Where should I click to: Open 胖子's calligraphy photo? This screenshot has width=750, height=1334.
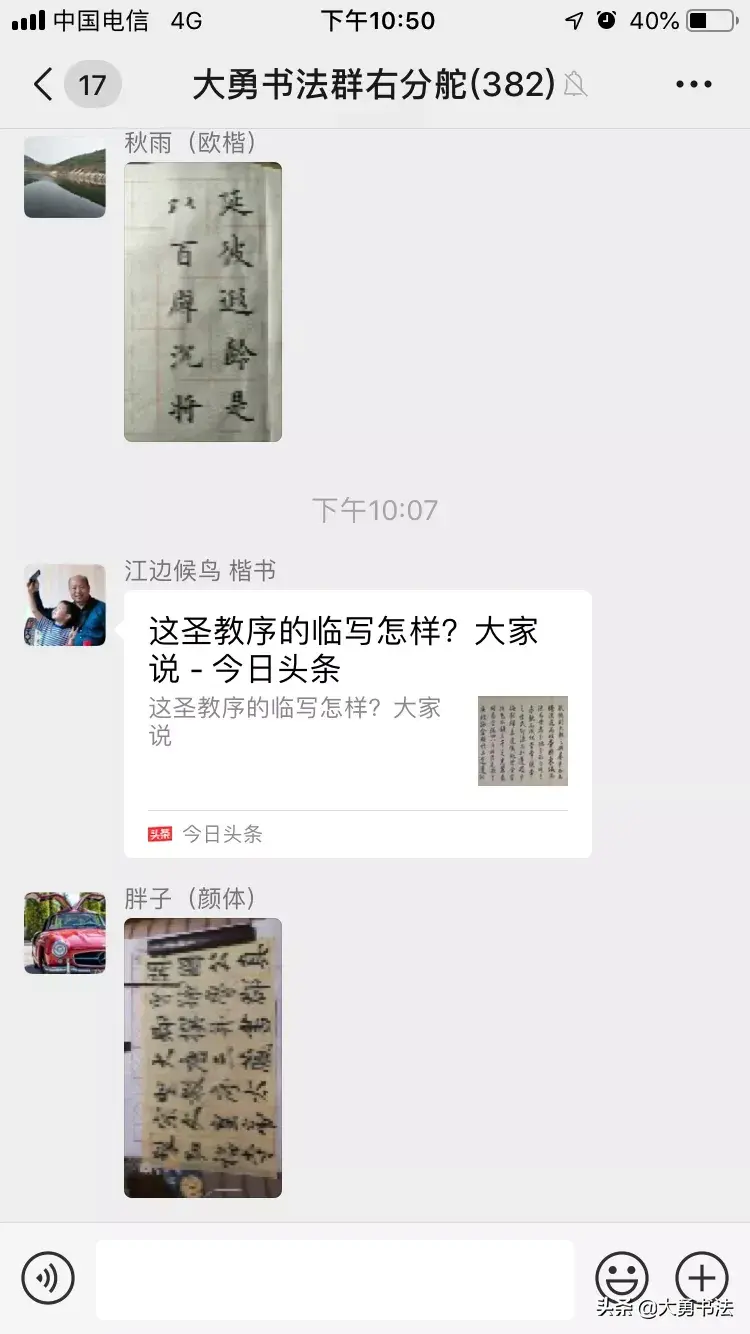[203, 1058]
